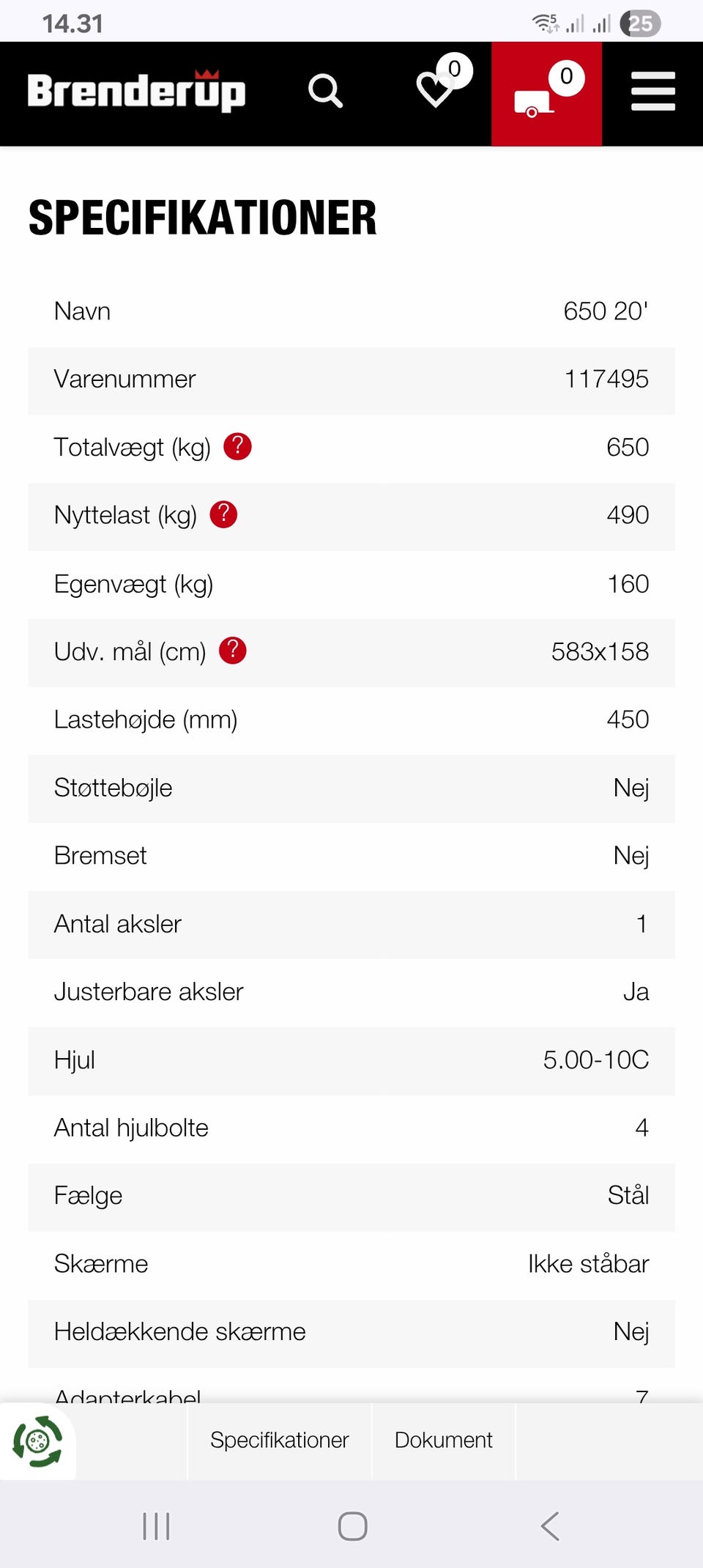Open the red trailer cart
The image size is (703, 1568).
click(x=546, y=94)
